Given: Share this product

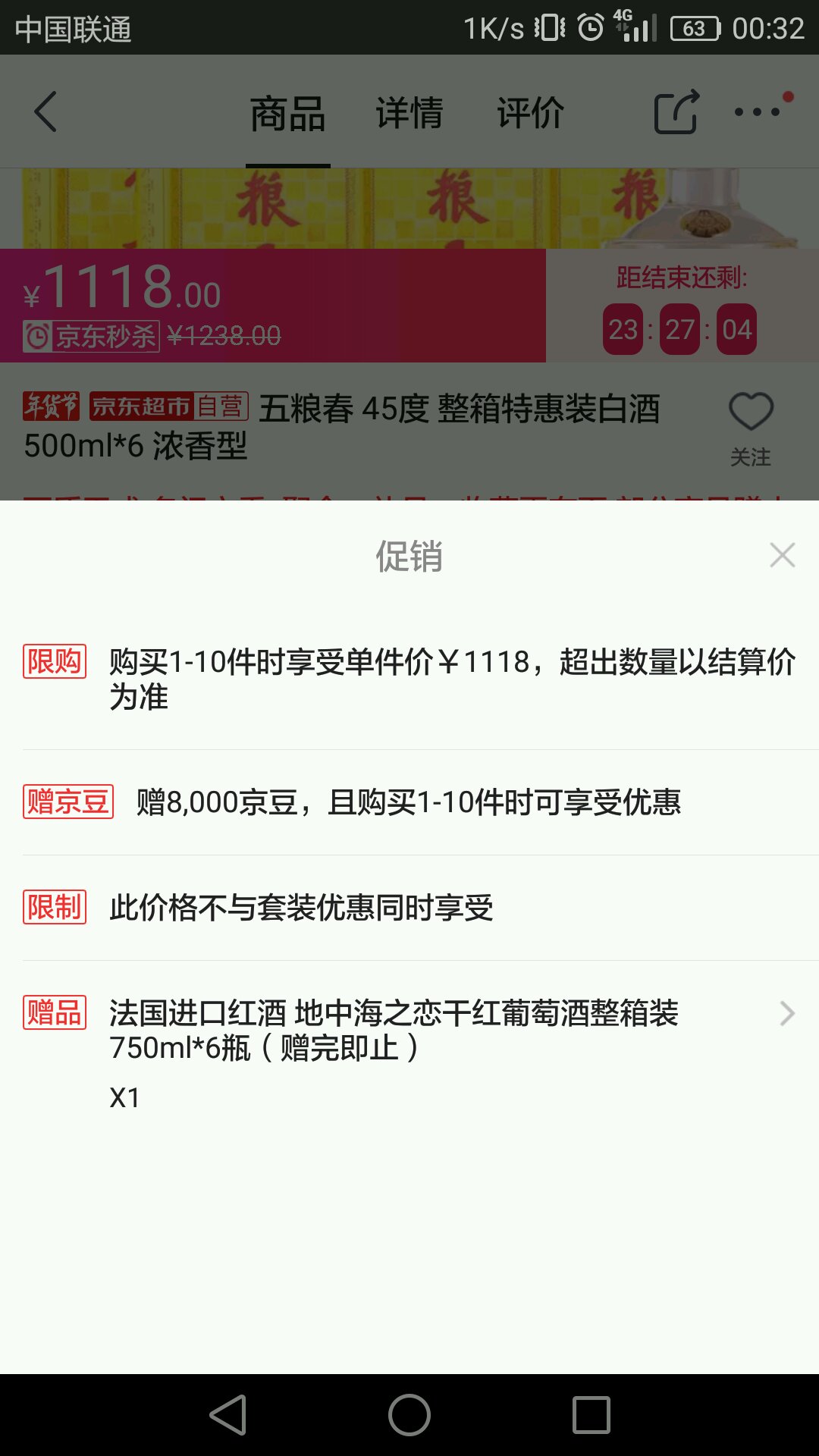Looking at the screenshot, I should (x=676, y=112).
